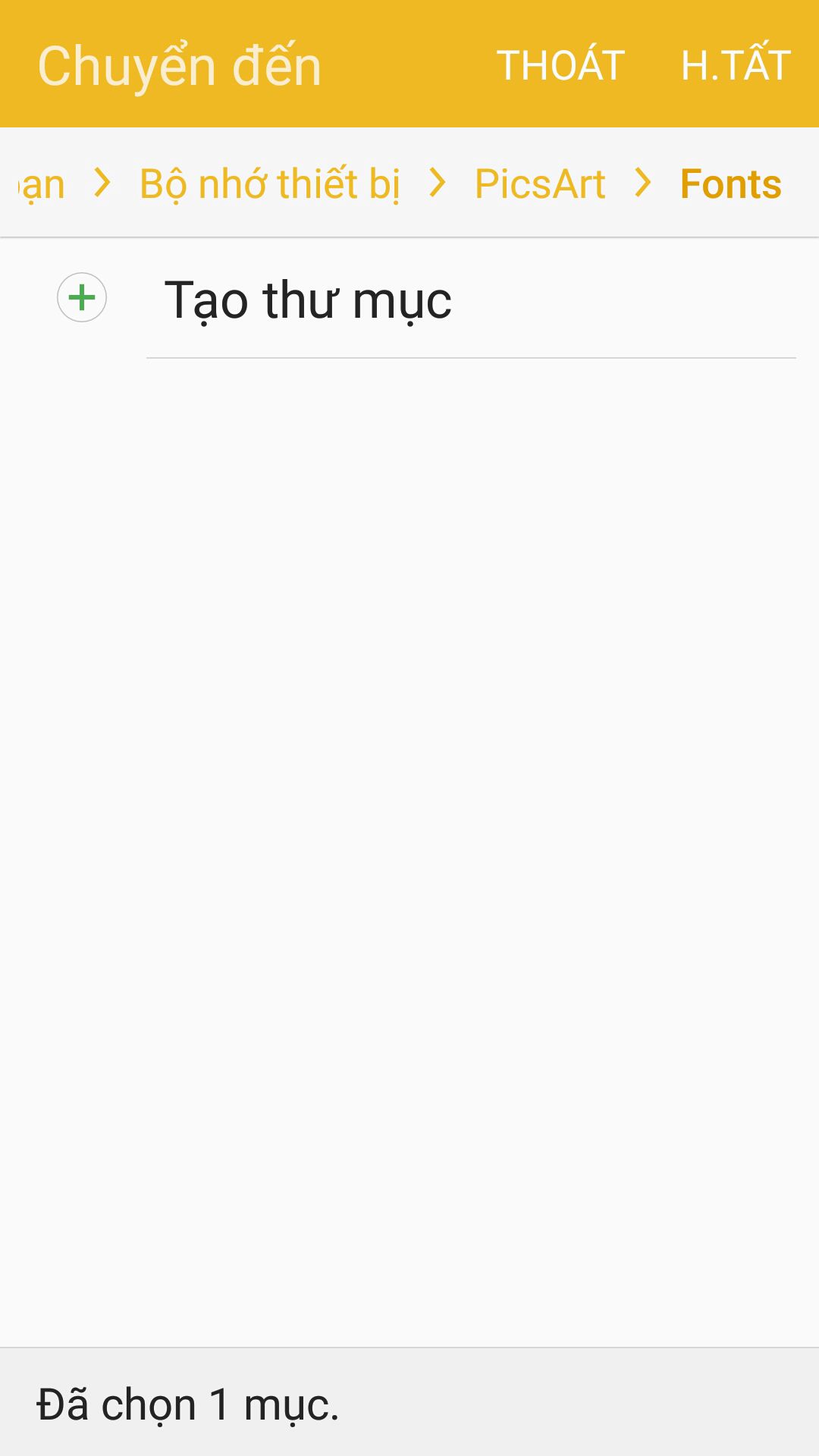Select the Fonts breadcrumb item

[x=731, y=184]
